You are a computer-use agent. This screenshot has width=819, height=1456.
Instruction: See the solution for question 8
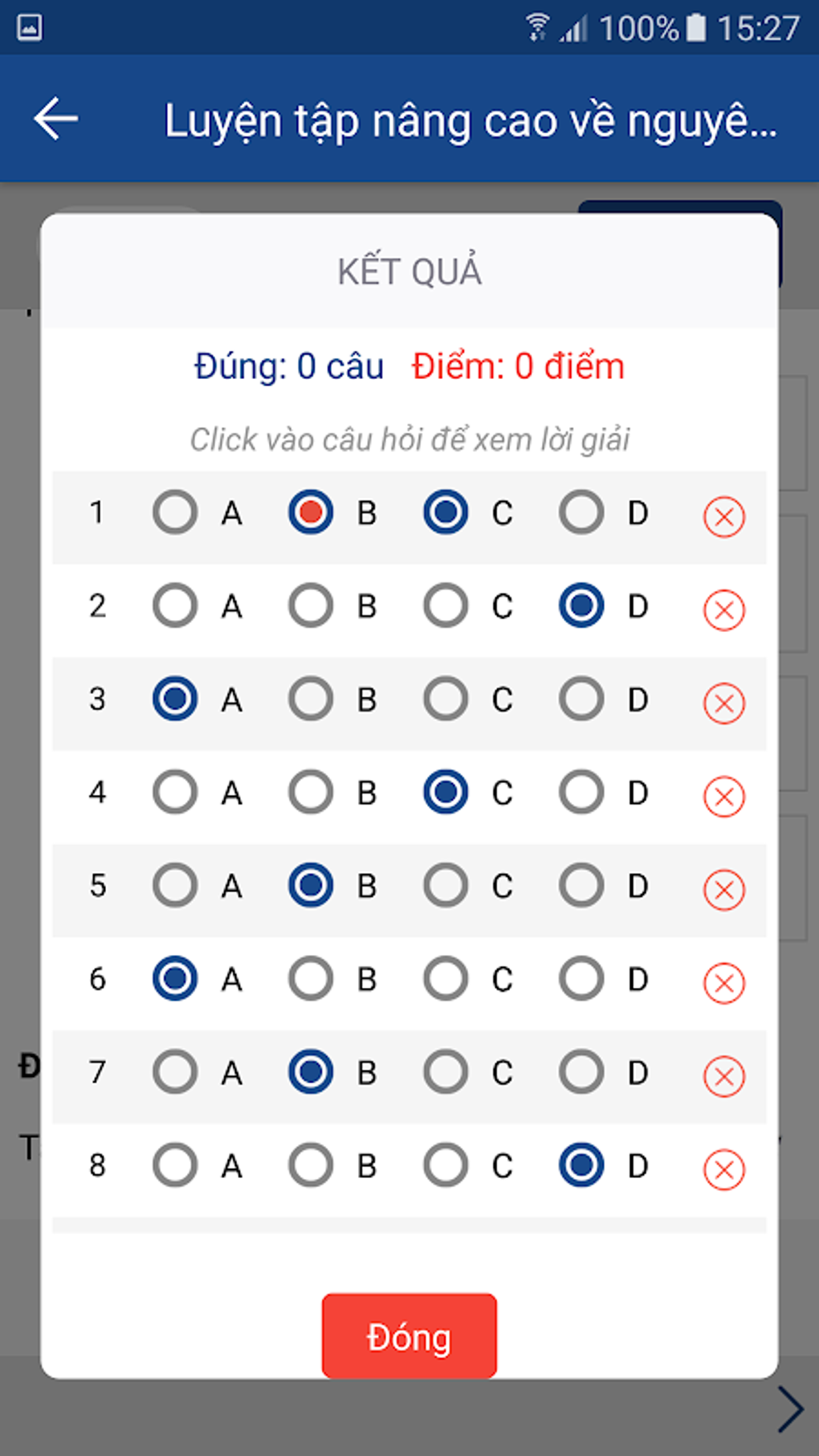[x=97, y=1166]
